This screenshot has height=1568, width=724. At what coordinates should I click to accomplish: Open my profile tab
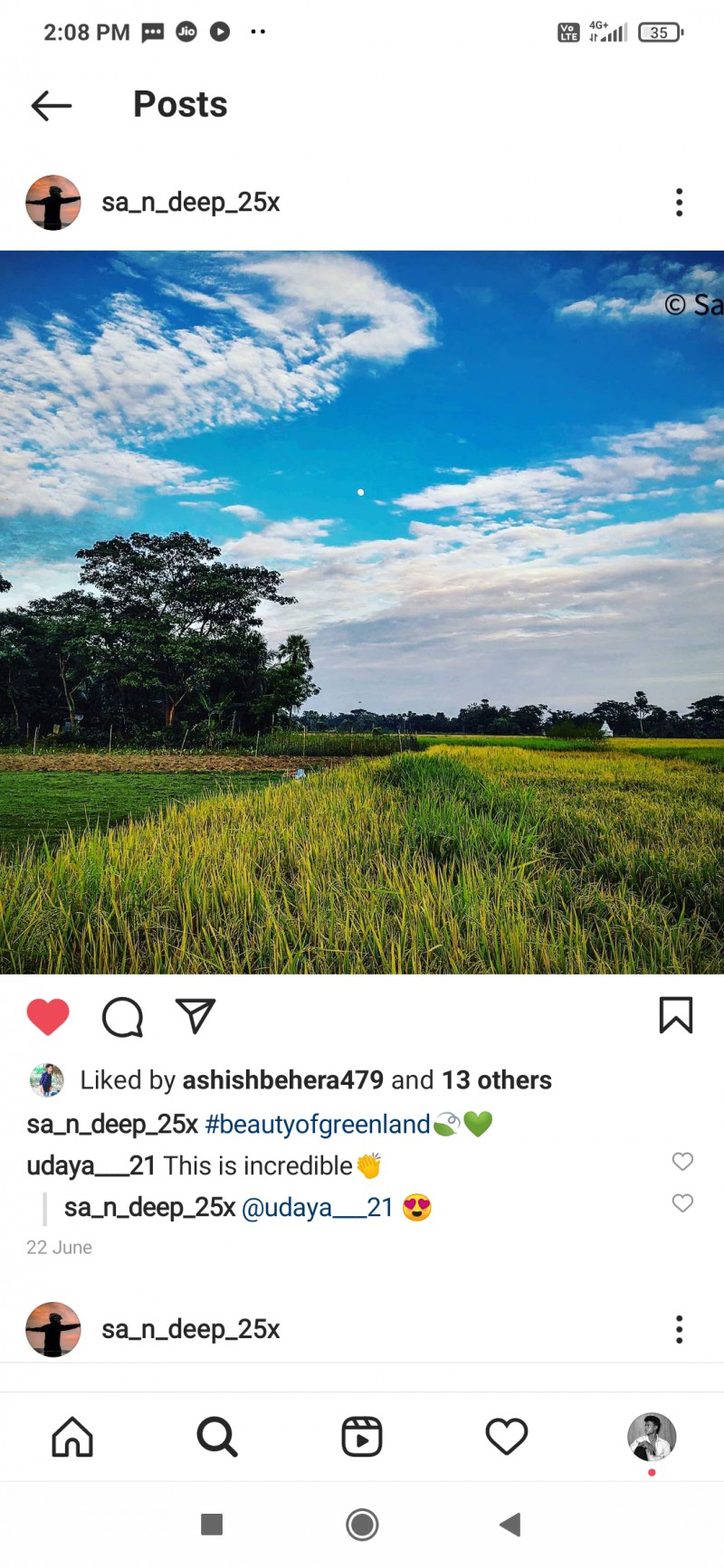click(x=652, y=1437)
